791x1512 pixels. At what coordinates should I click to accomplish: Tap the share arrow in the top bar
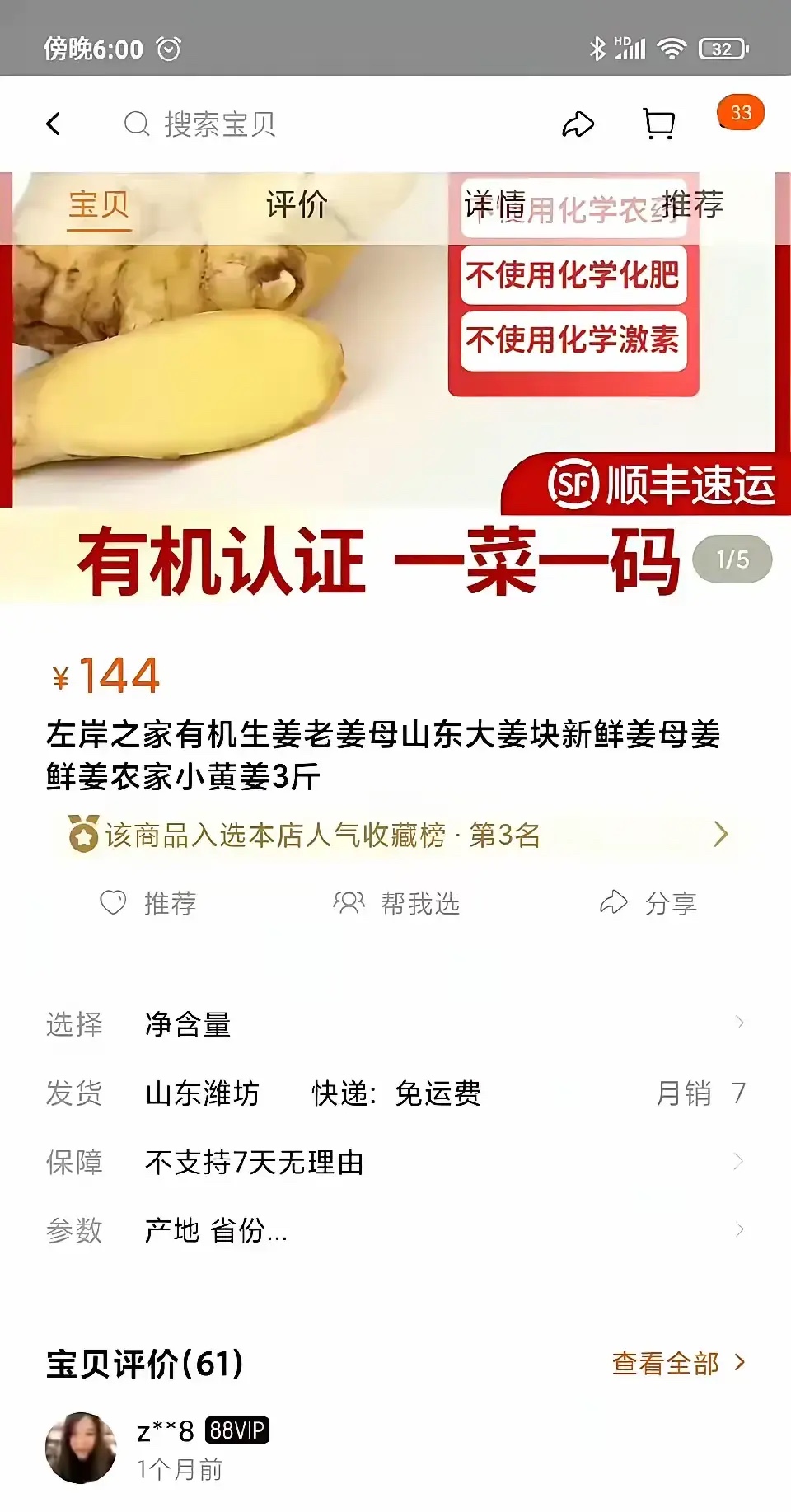coord(578,124)
